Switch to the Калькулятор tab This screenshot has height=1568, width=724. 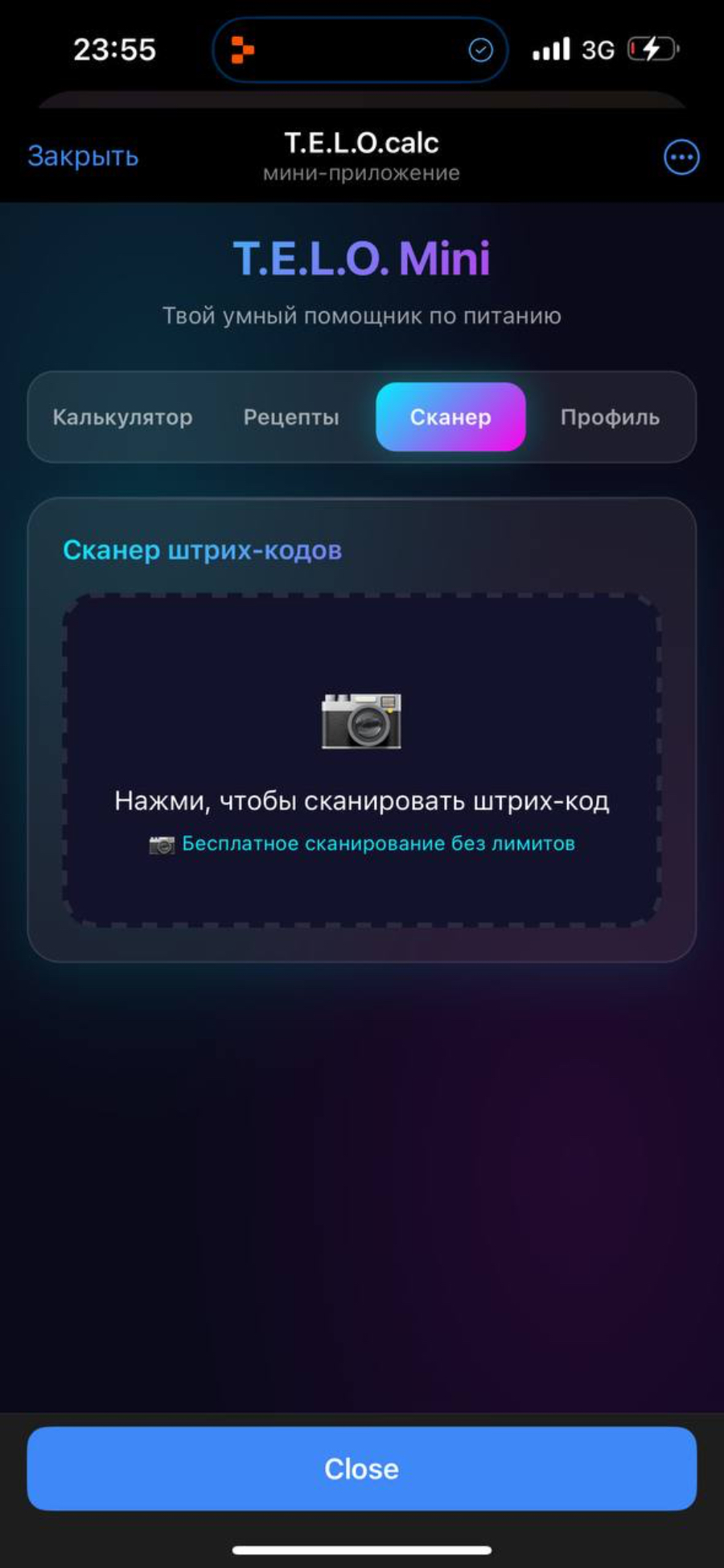(122, 417)
